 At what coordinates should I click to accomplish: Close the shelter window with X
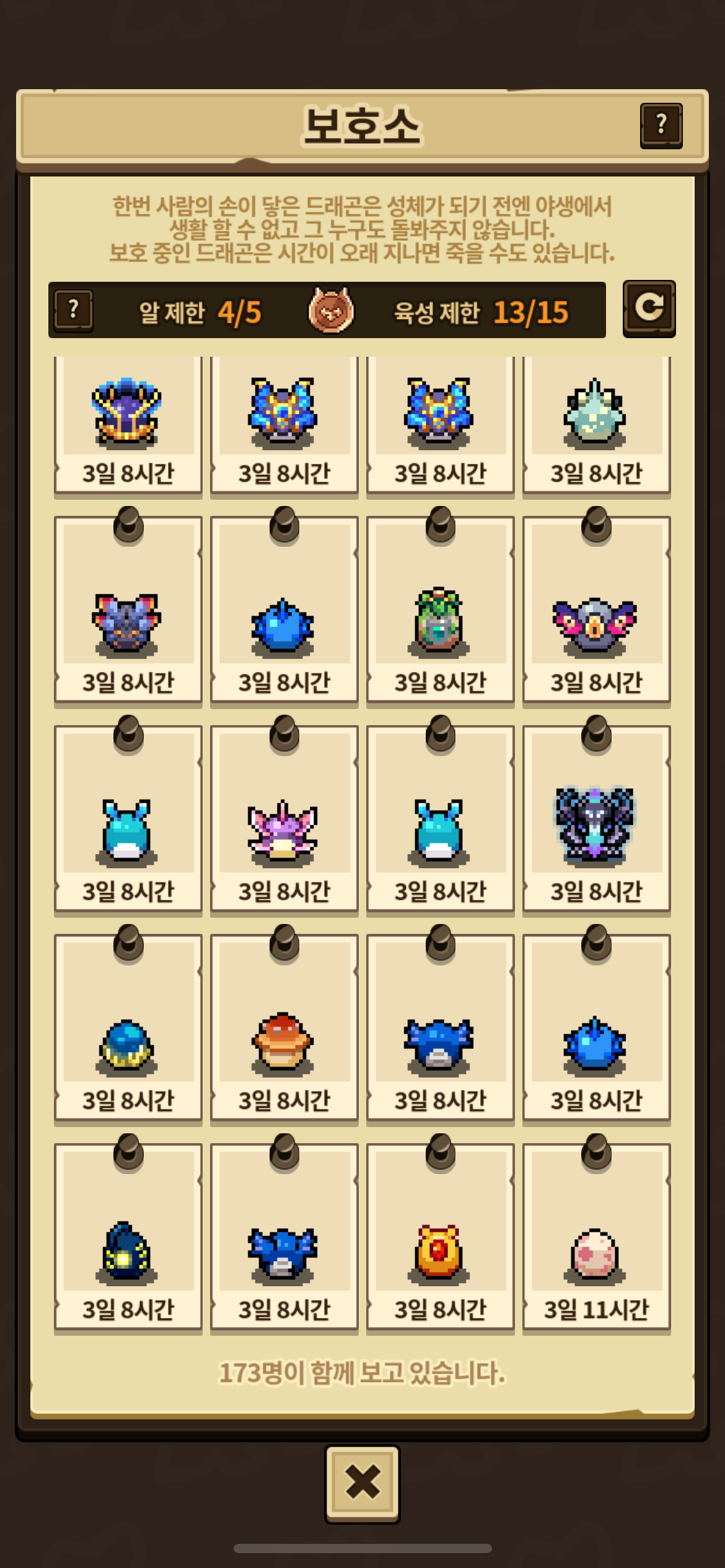(362, 1483)
